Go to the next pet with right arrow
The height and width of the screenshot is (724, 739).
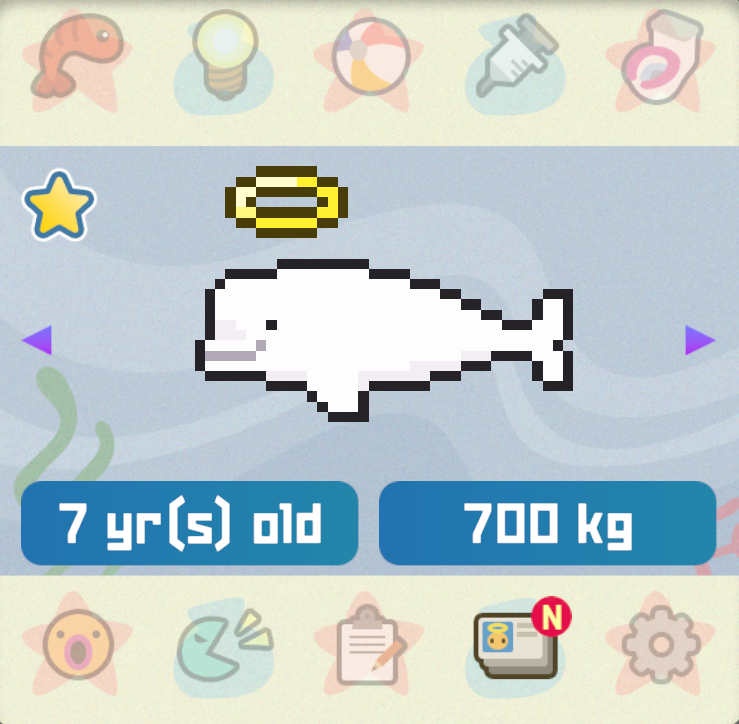tap(699, 341)
